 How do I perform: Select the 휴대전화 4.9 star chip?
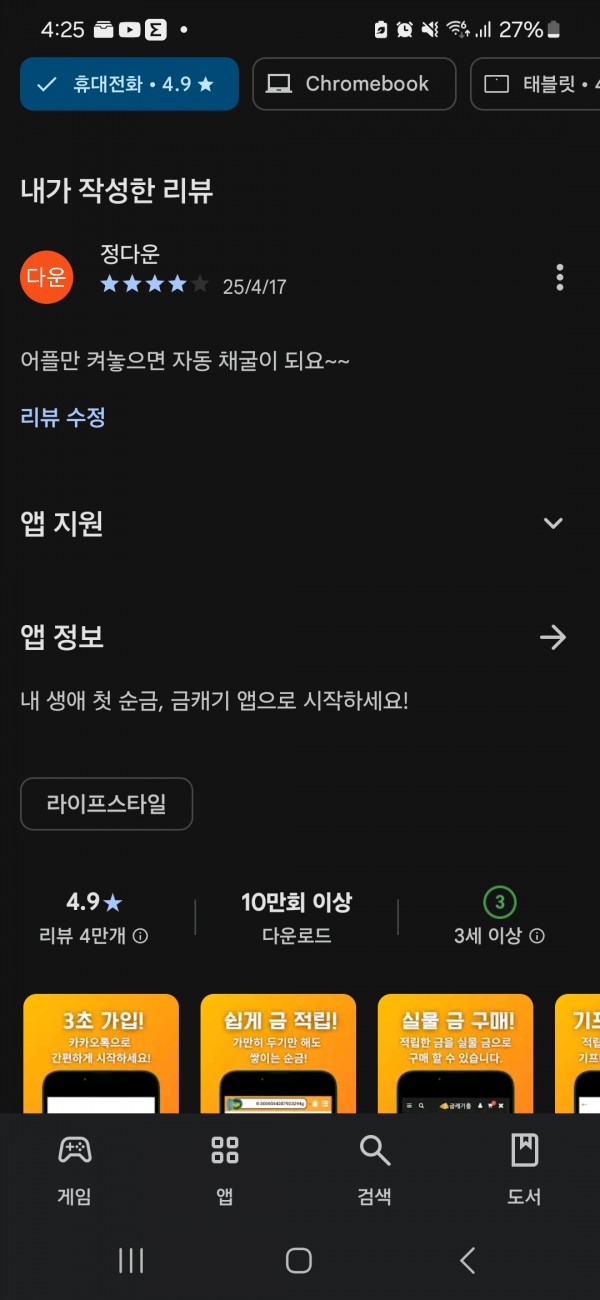[x=129, y=84]
